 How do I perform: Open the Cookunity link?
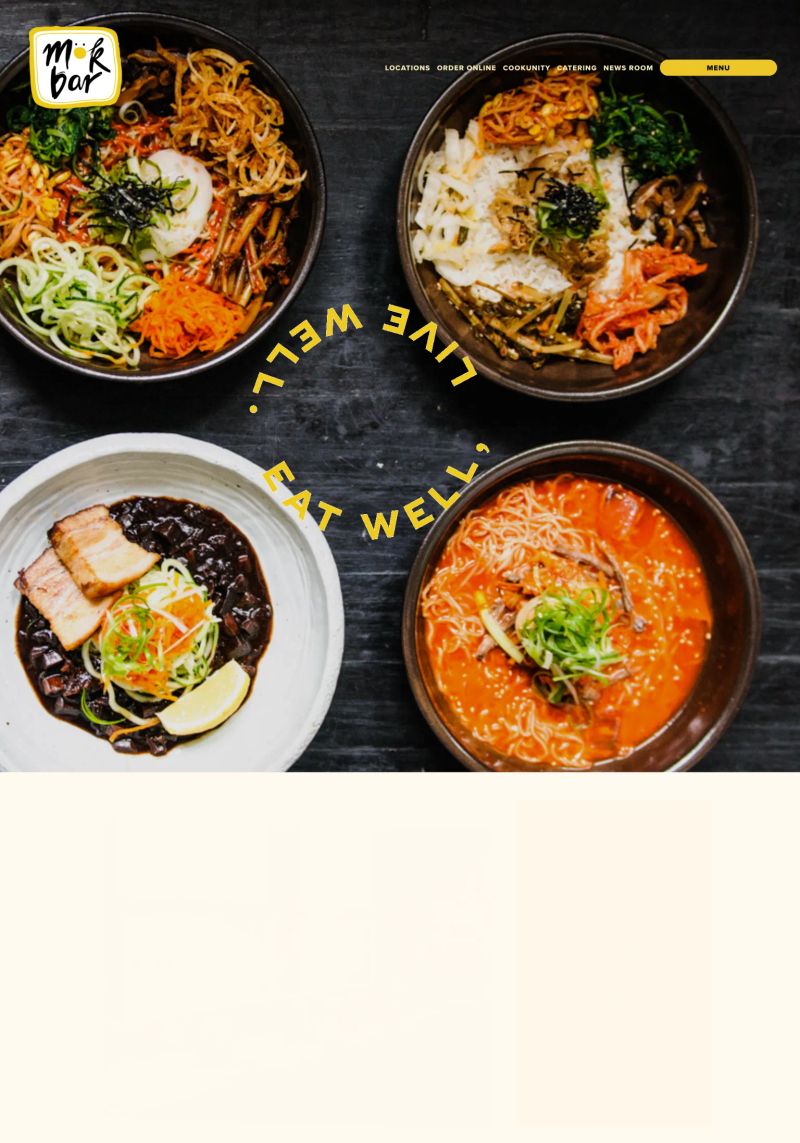(x=526, y=68)
